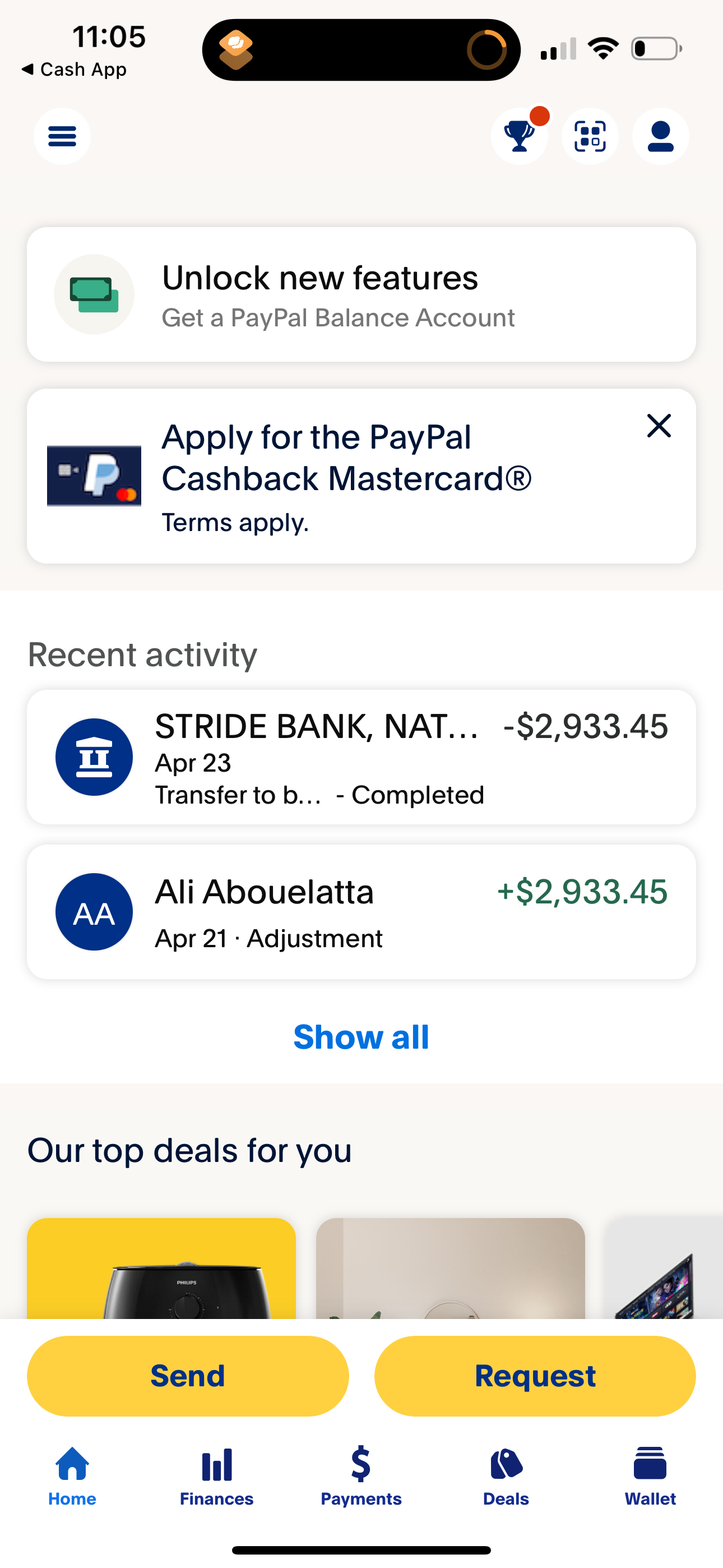Open the Unlock new features card
Viewport: 723px width, 1568px height.
[361, 294]
